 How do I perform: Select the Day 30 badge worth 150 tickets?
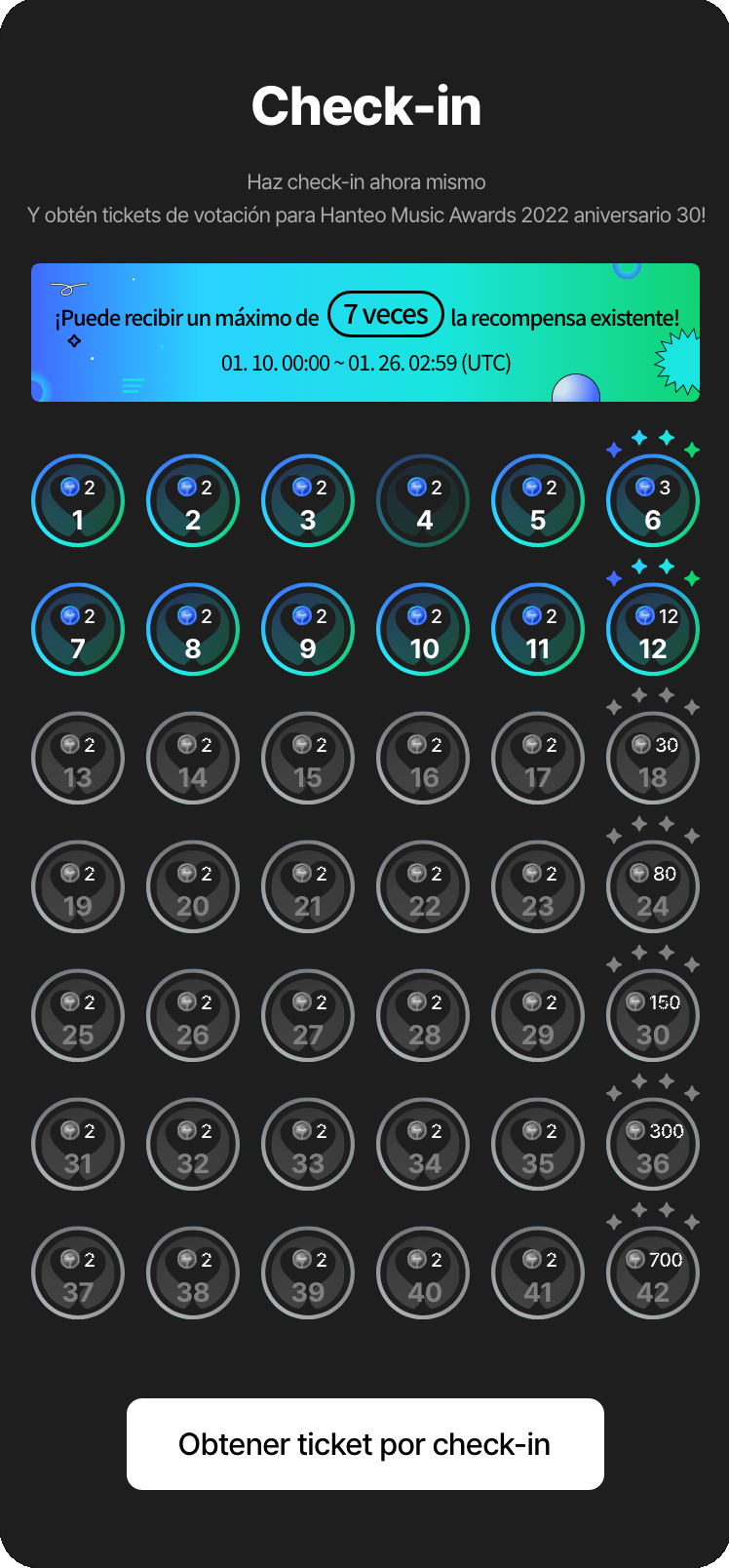(x=652, y=1015)
